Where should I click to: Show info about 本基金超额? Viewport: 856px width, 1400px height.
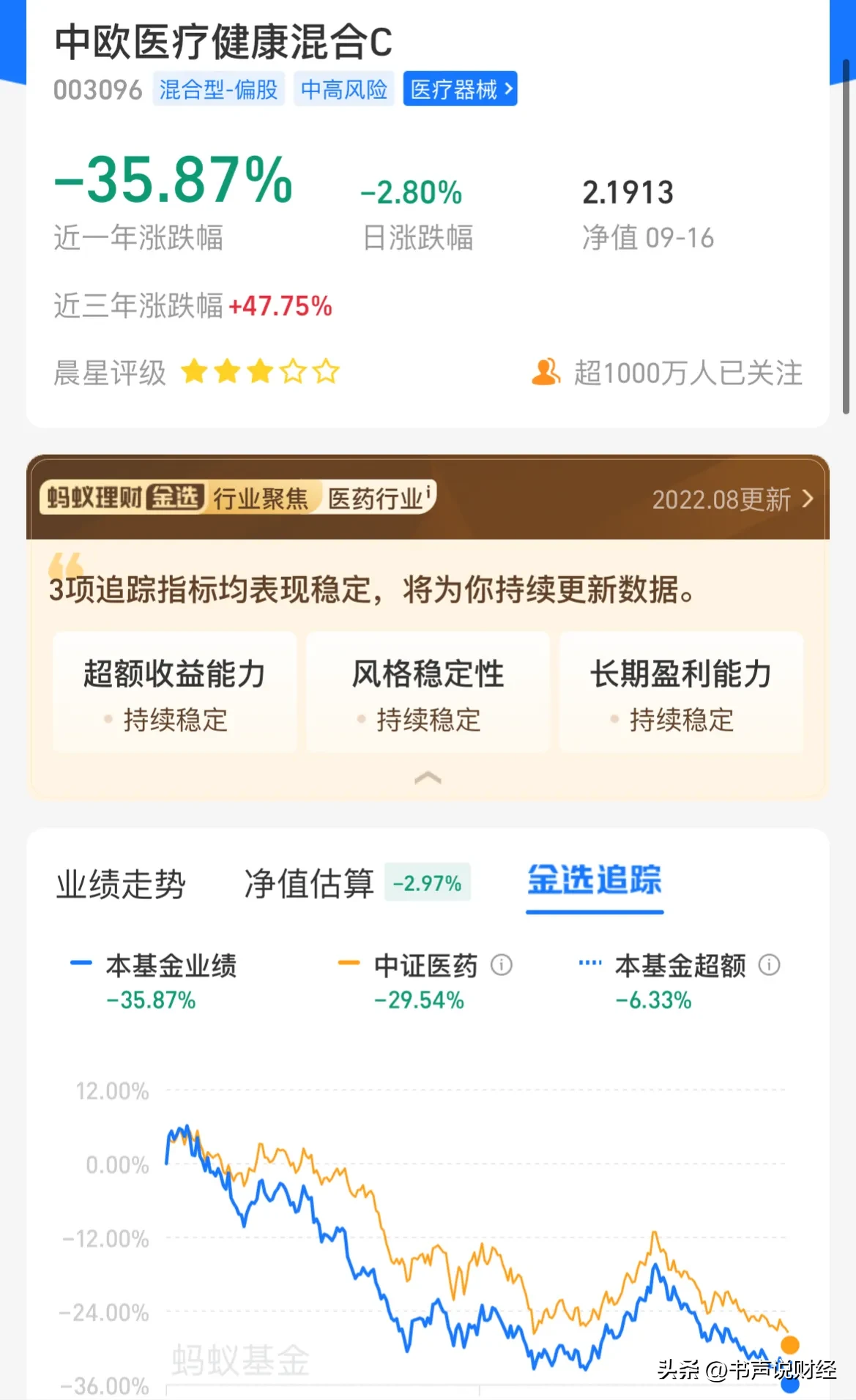[769, 965]
